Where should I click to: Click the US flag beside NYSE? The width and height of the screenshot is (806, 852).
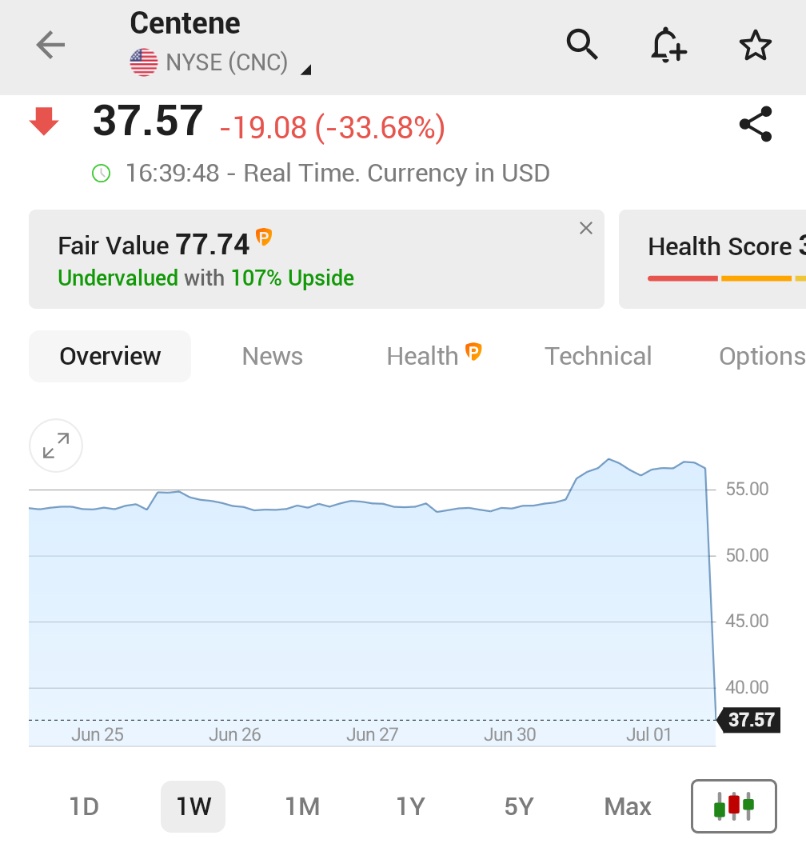click(x=143, y=61)
